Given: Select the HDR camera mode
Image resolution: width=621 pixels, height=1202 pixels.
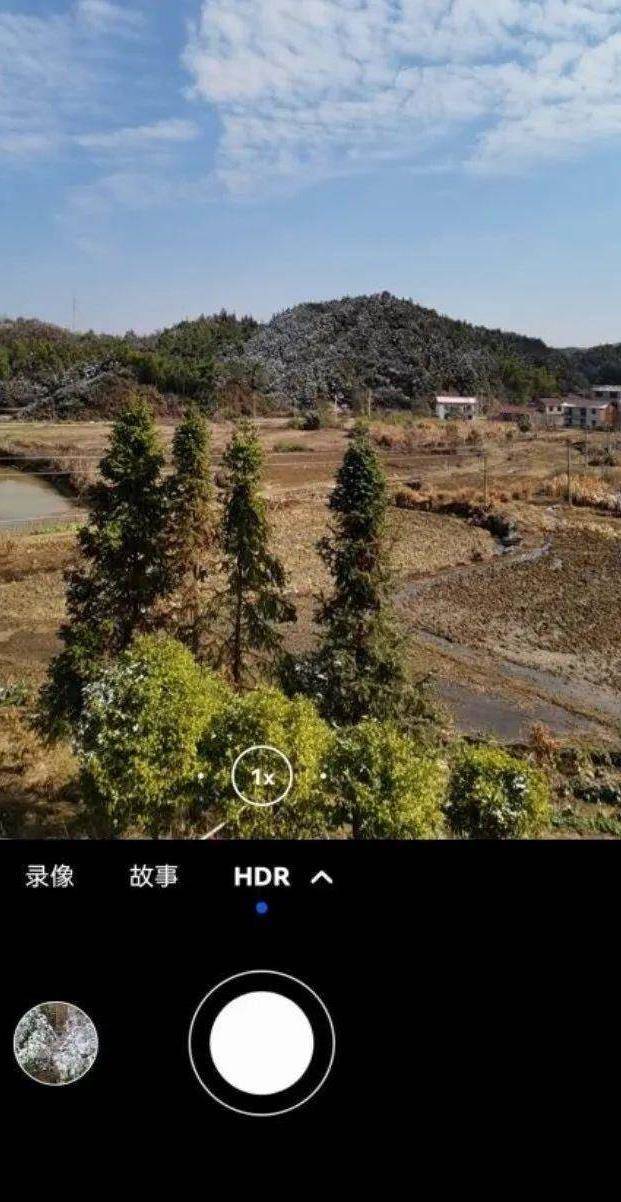Looking at the screenshot, I should click(261, 877).
